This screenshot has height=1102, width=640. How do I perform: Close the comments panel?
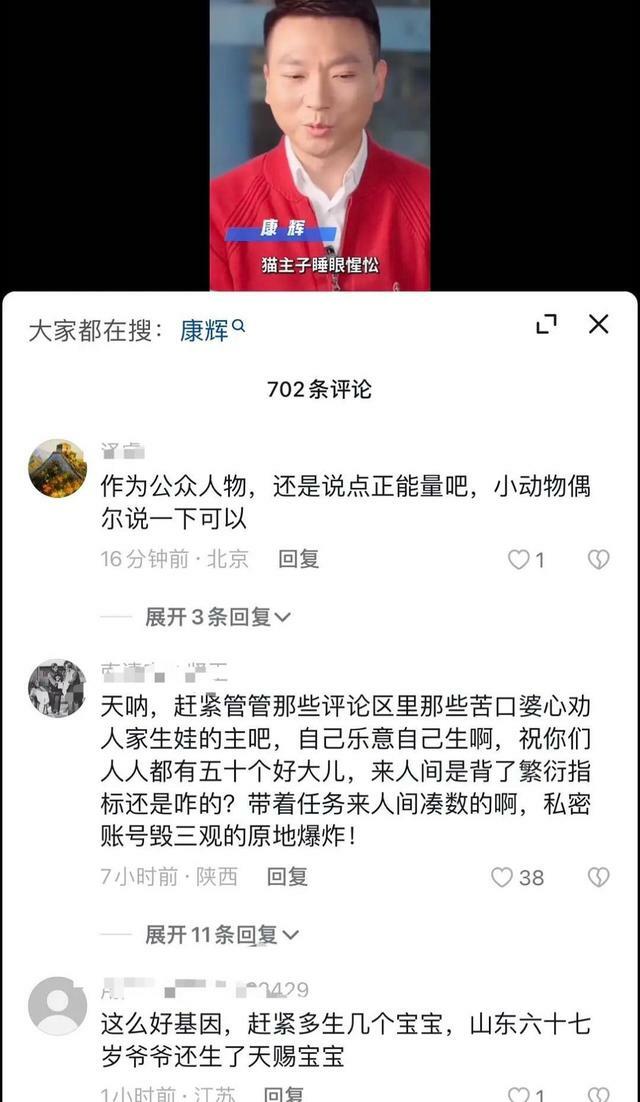point(598,324)
